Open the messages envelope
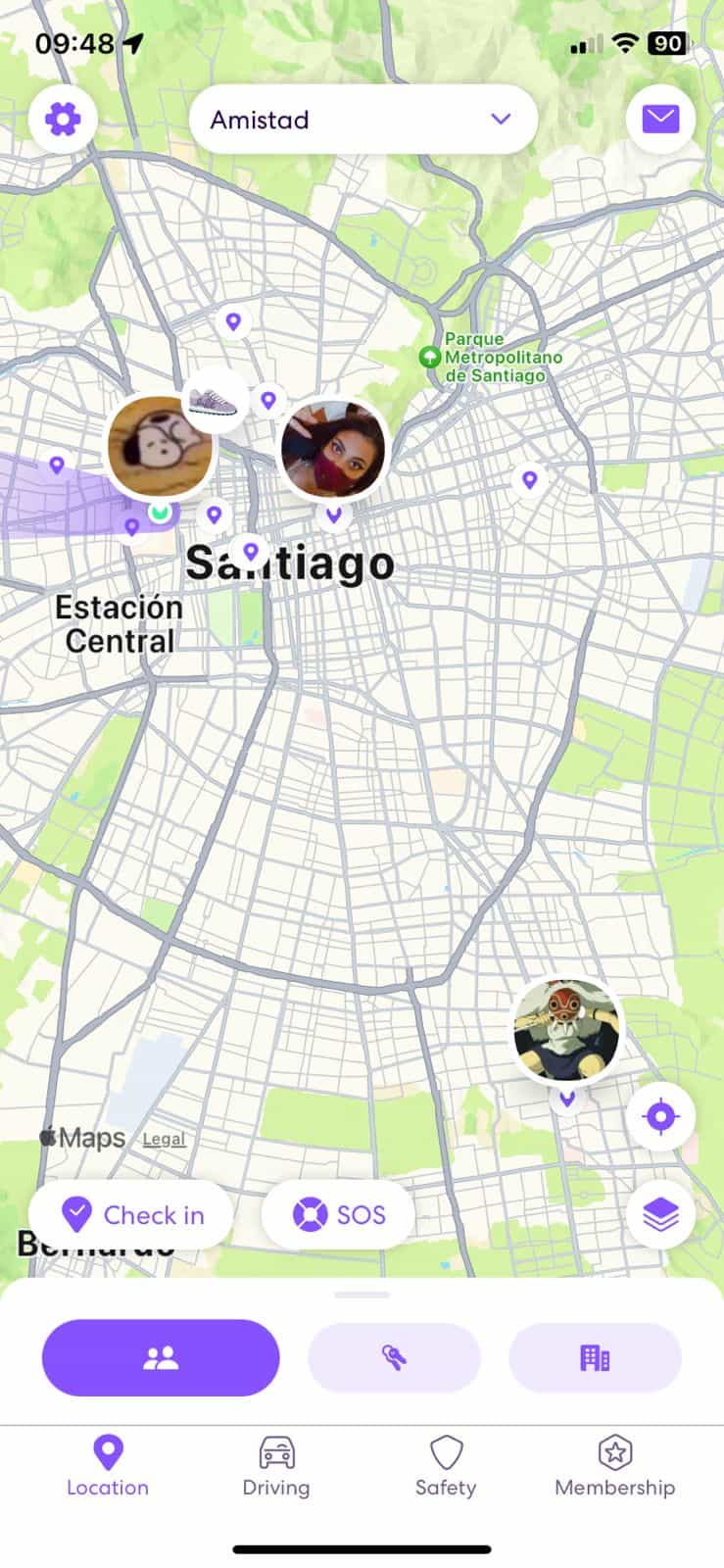The image size is (724, 1568). 660,120
